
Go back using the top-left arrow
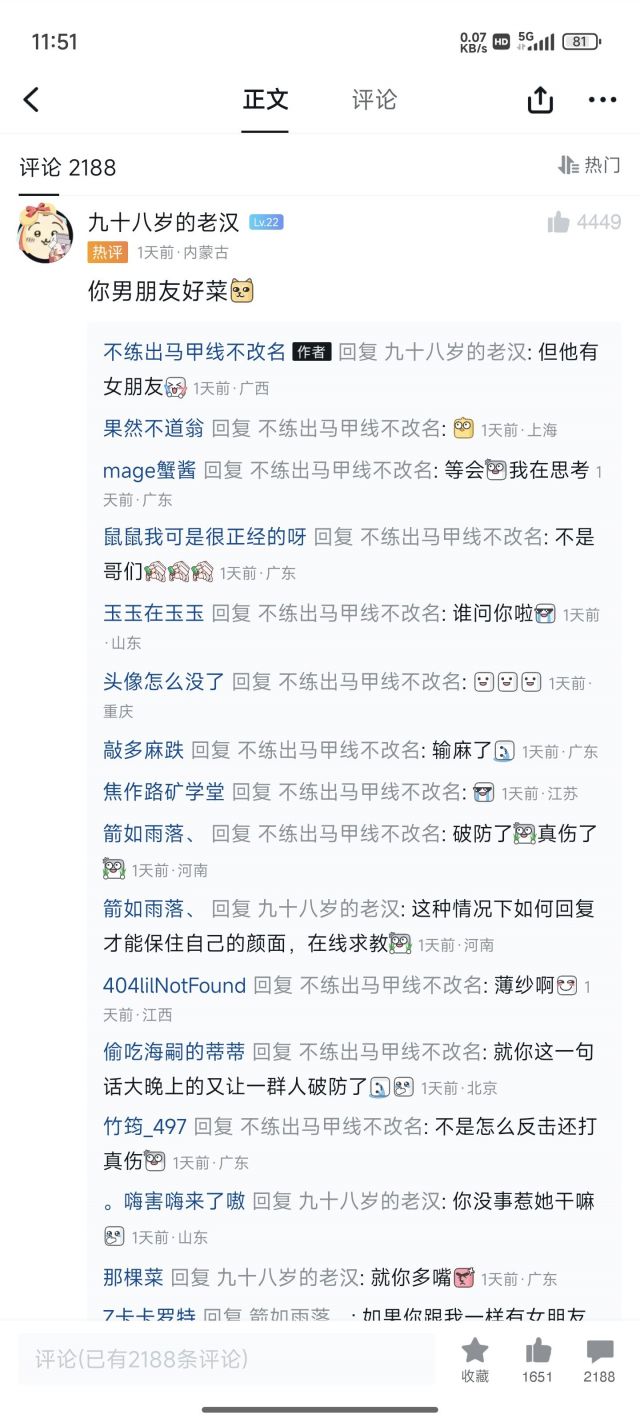[32, 100]
